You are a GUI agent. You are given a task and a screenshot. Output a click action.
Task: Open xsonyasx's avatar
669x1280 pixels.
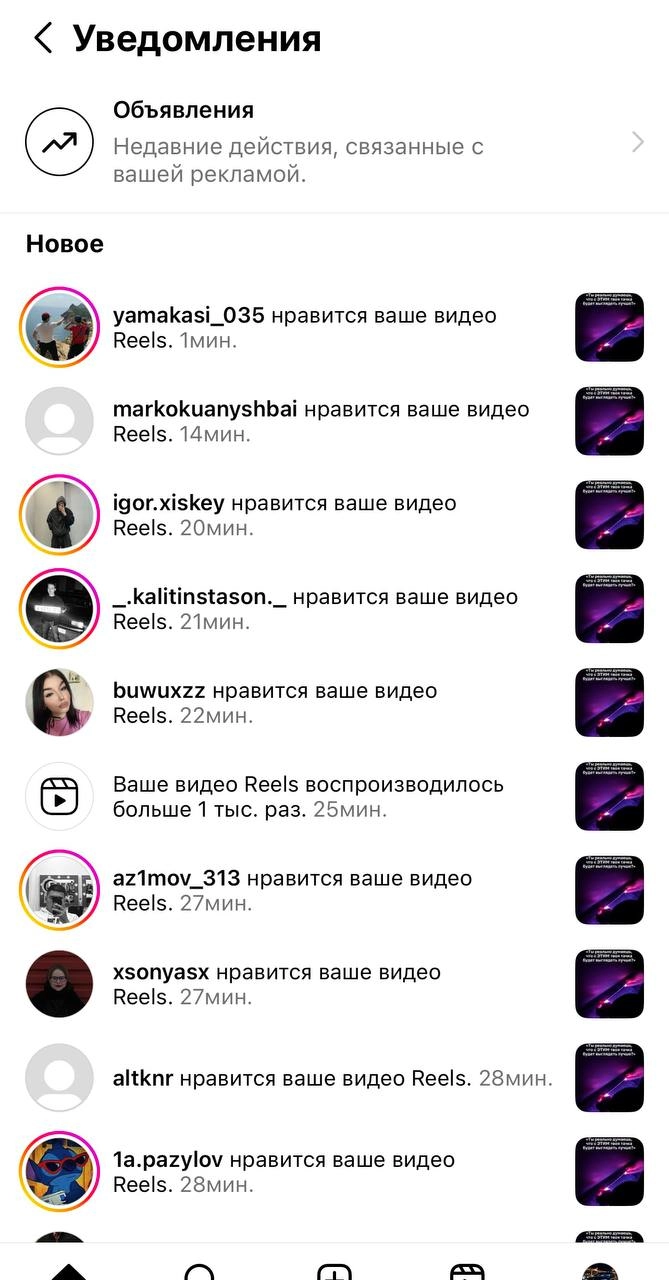click(x=59, y=984)
